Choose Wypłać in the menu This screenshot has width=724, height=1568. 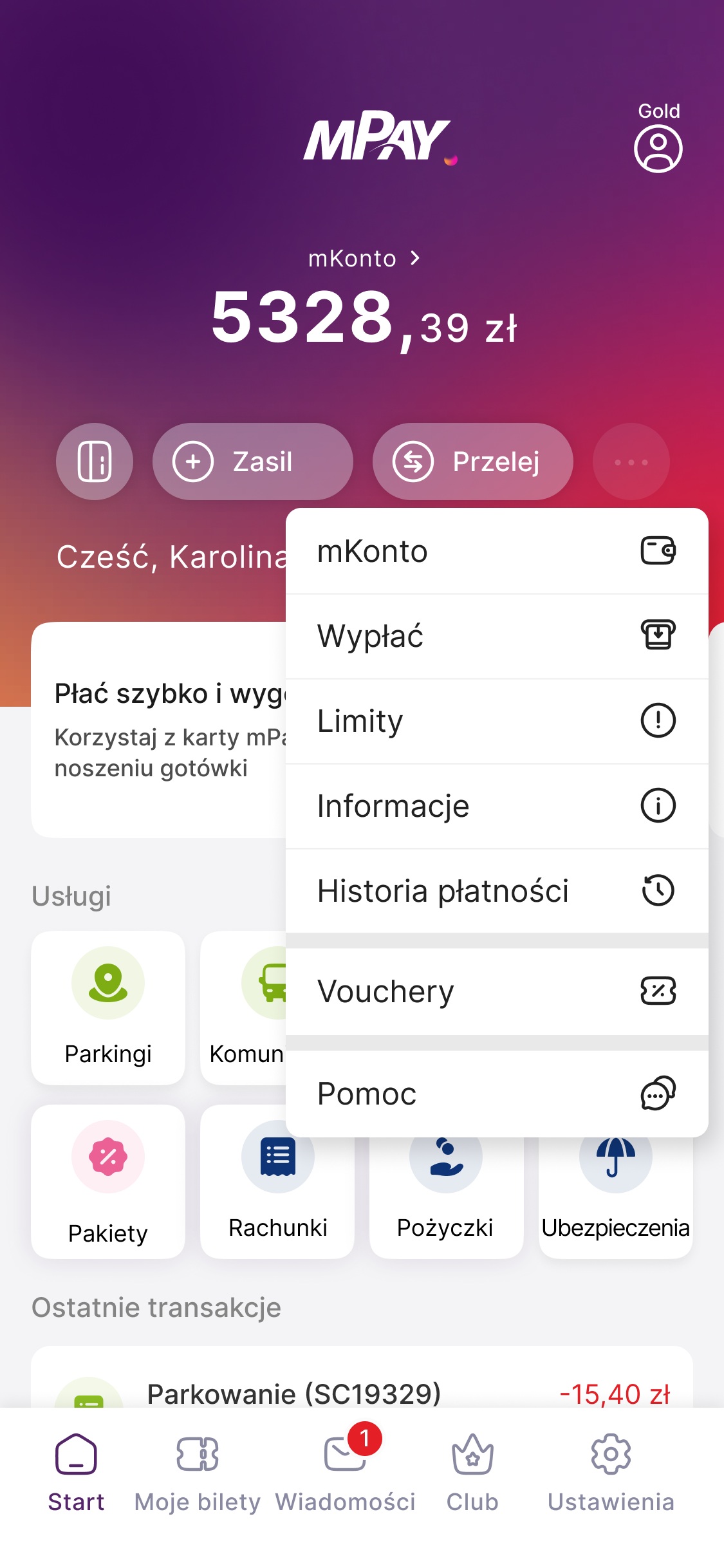point(496,636)
